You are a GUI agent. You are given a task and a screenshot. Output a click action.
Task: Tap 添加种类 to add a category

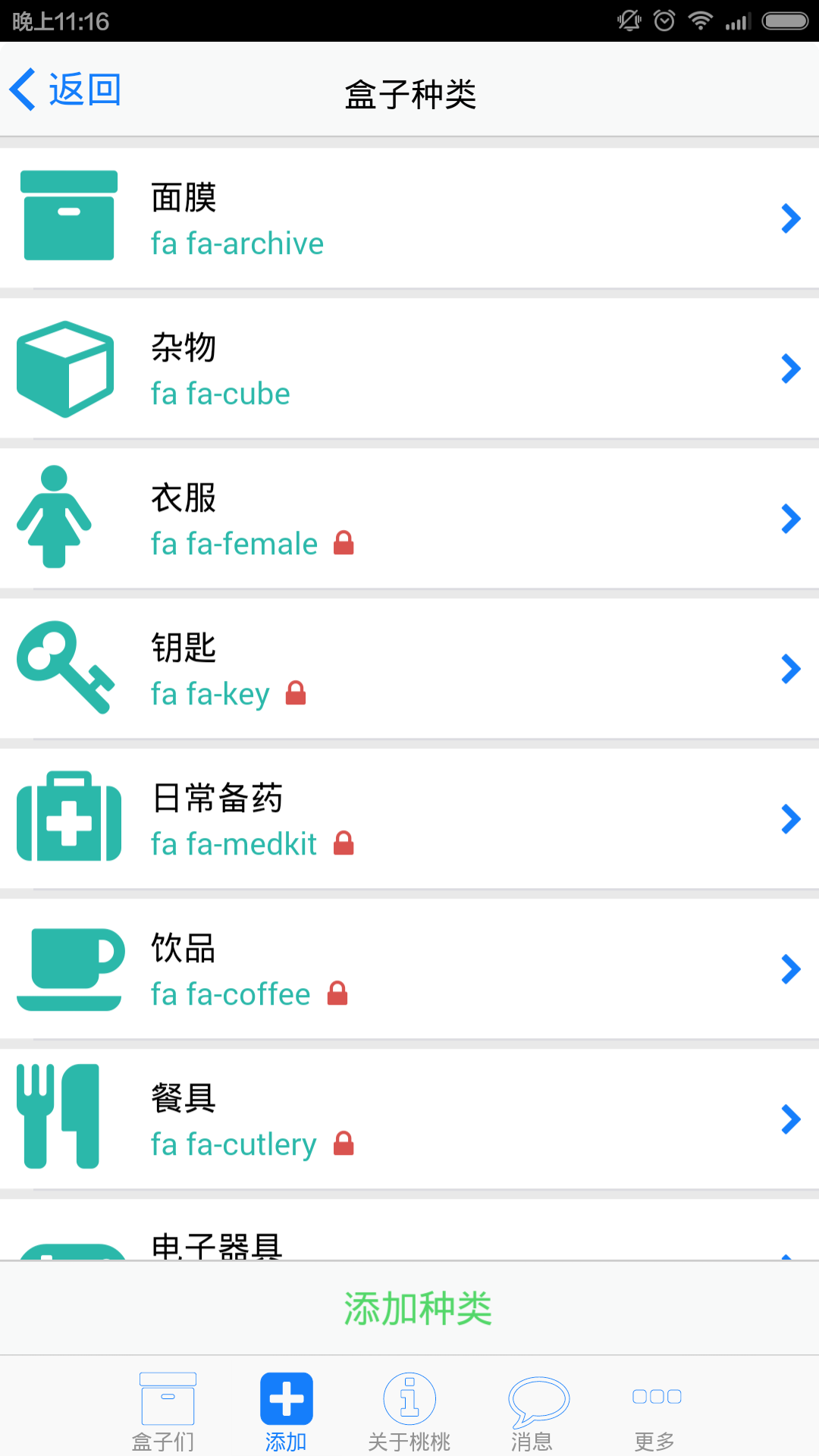(x=417, y=1308)
